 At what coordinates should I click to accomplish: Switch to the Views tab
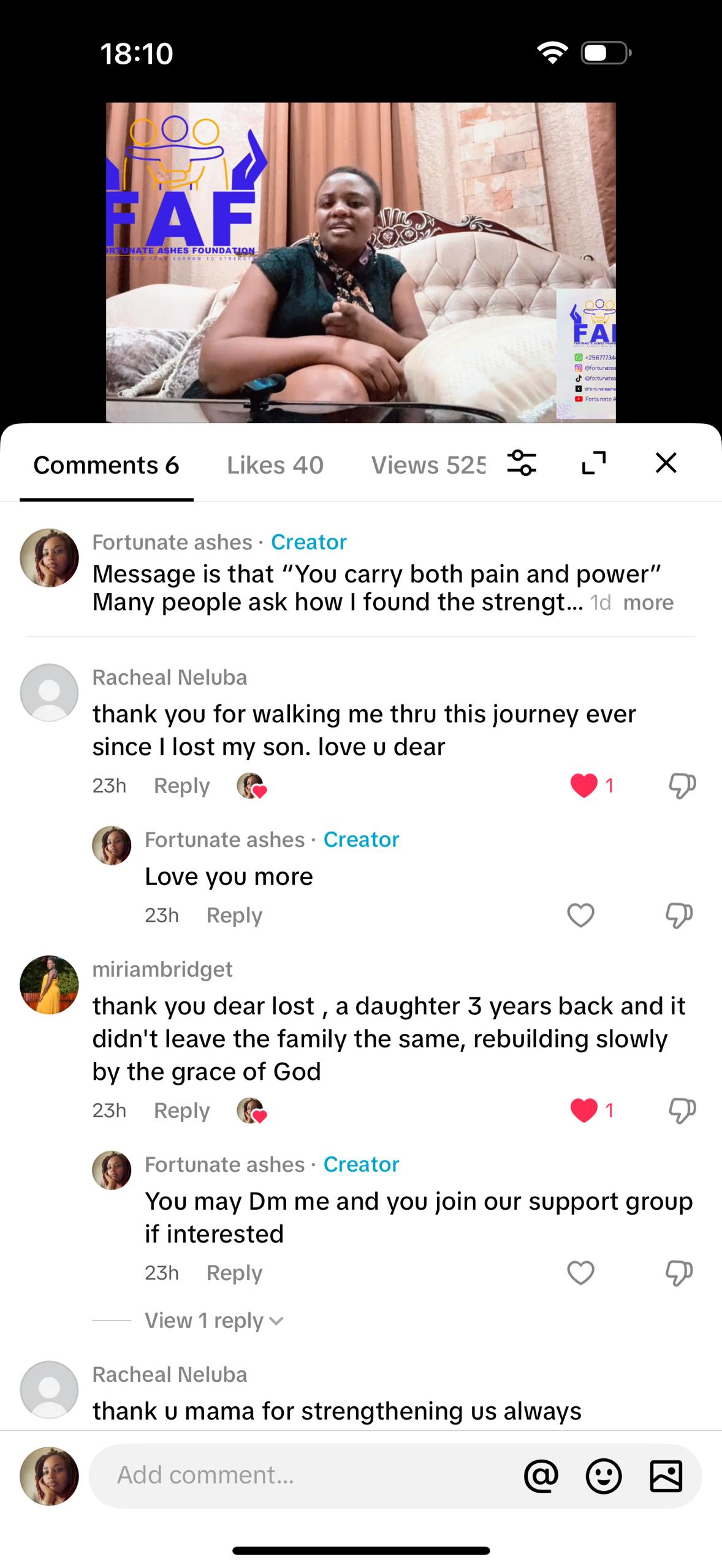(427, 466)
